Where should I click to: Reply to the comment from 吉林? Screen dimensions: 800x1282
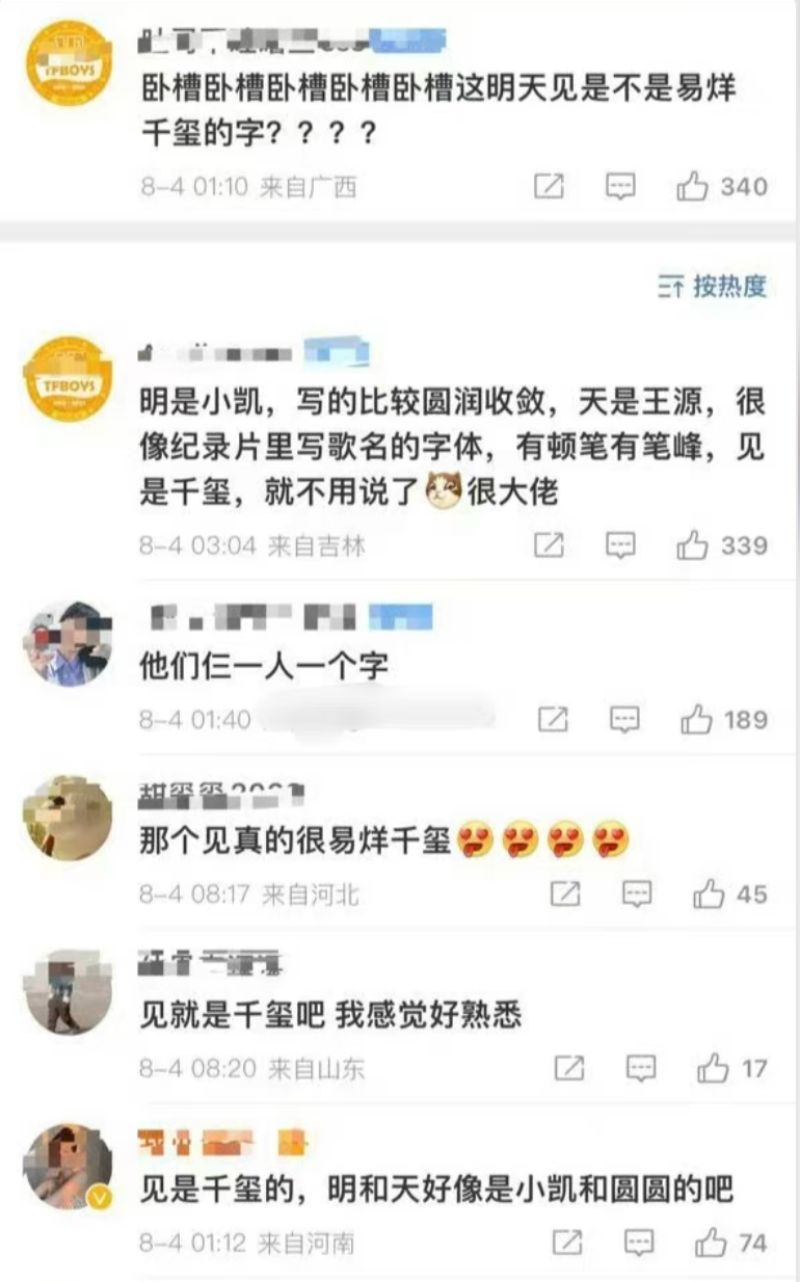coord(621,545)
